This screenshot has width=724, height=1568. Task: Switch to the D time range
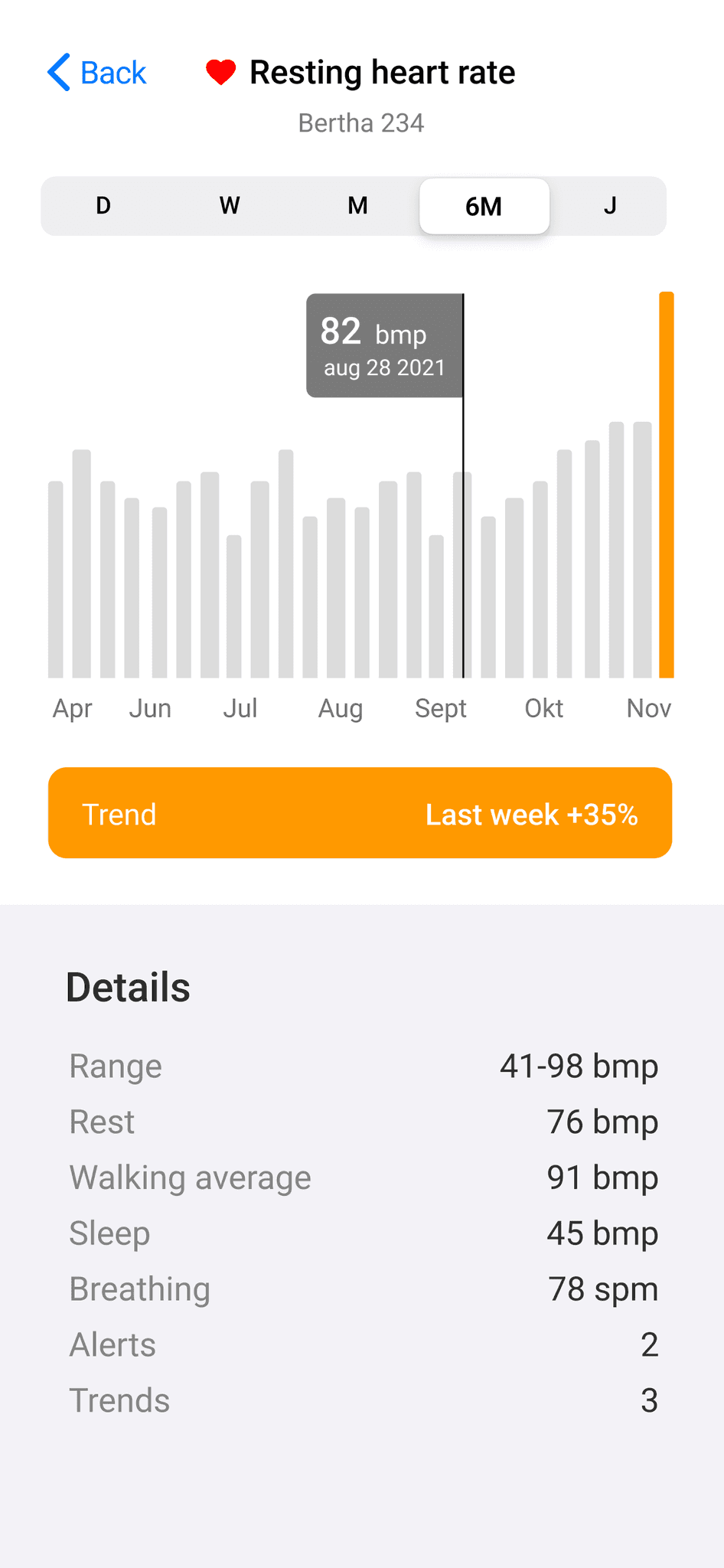coord(103,206)
